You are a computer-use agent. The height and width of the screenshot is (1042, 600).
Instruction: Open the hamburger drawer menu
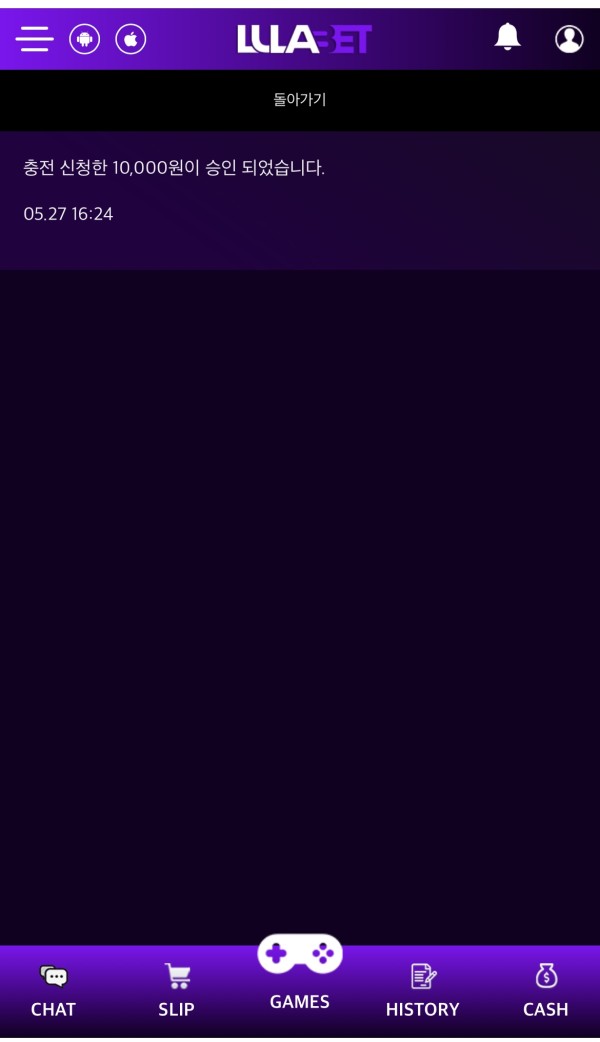pos(34,39)
